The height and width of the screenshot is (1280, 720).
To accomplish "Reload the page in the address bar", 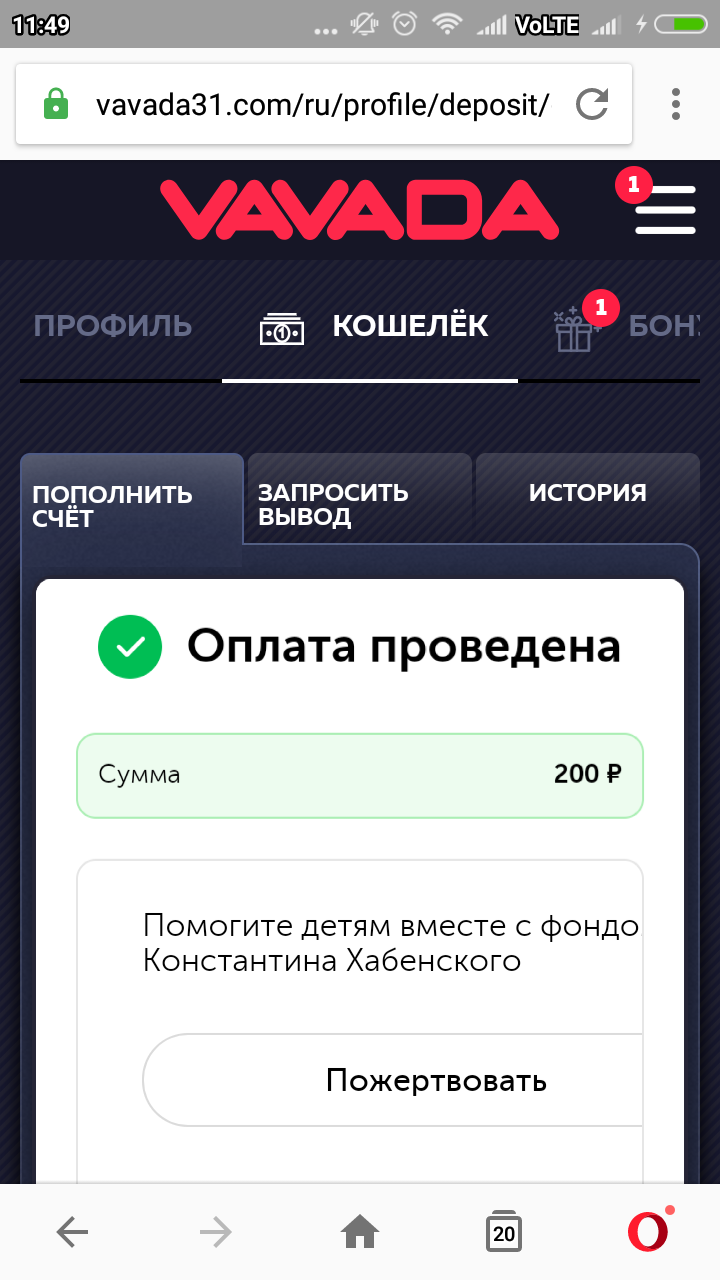I will pyautogui.click(x=593, y=105).
